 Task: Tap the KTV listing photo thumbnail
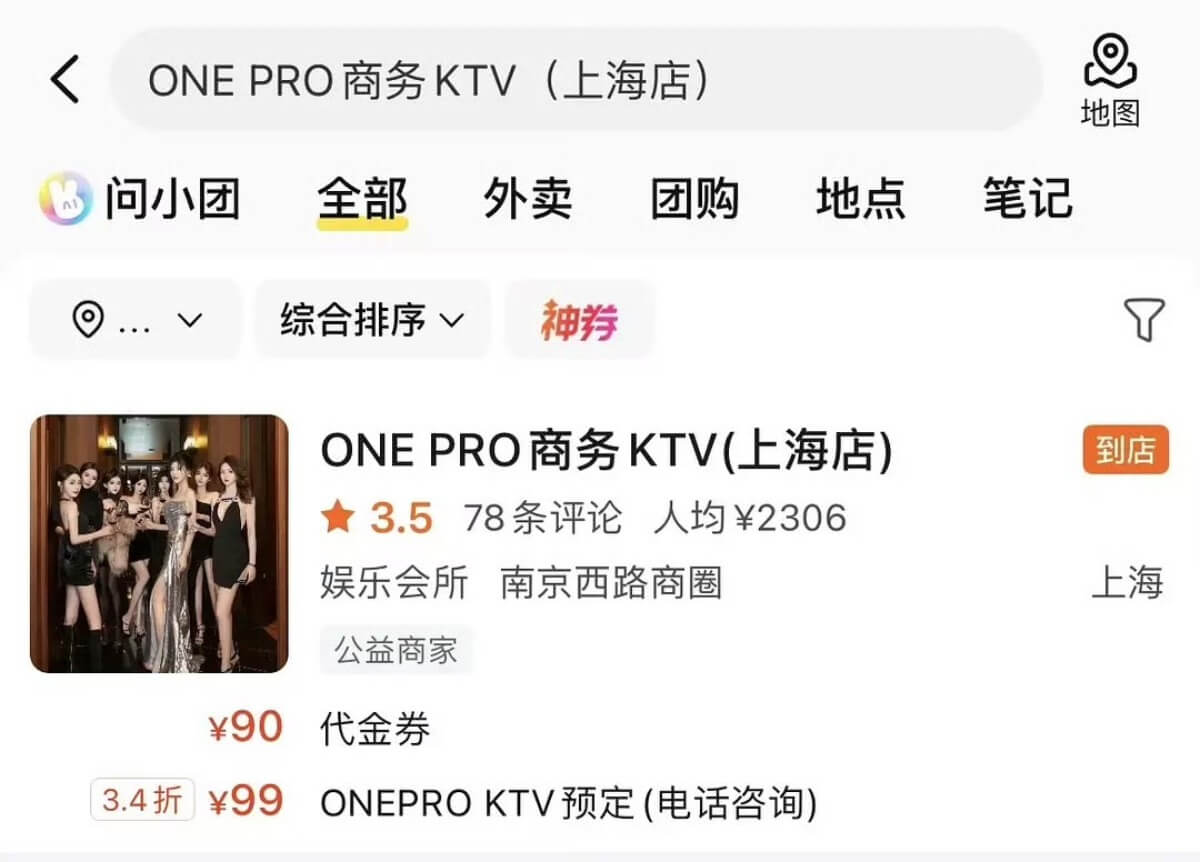pyautogui.click(x=159, y=543)
